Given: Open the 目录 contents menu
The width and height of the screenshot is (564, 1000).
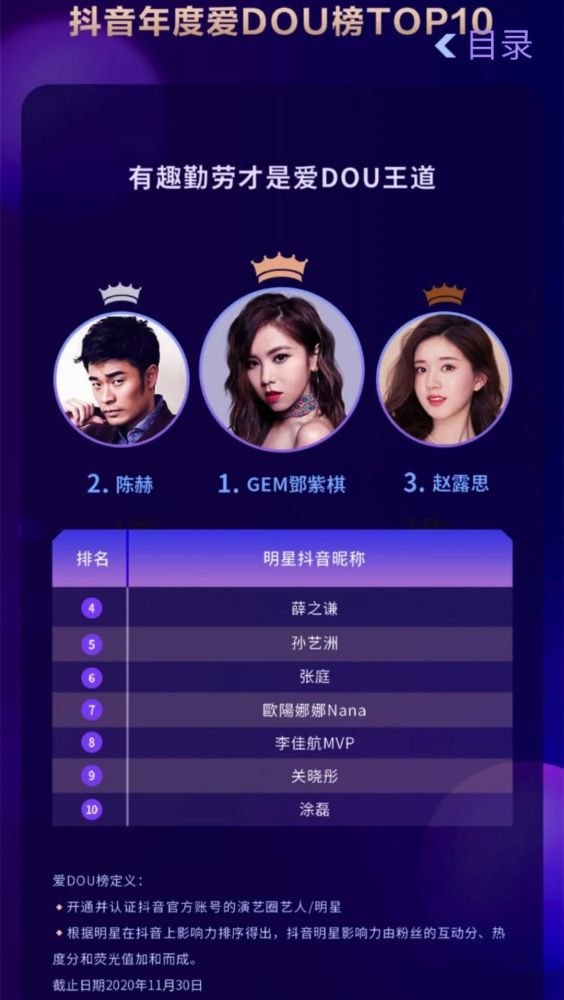Looking at the screenshot, I should (x=485, y=45).
